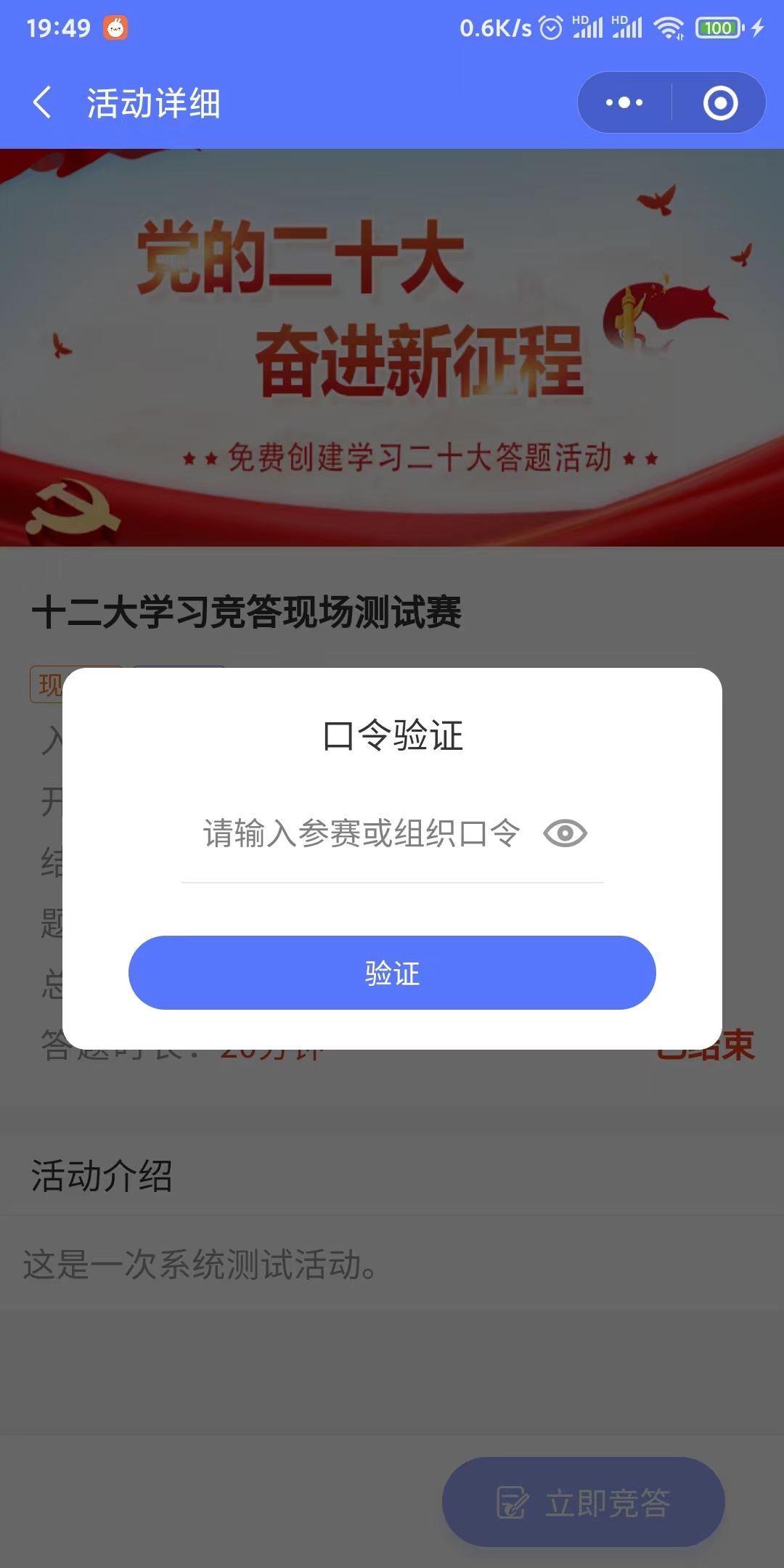This screenshot has height=1568, width=784.
Task: Open the mini program three-dot menu
Action: (624, 102)
